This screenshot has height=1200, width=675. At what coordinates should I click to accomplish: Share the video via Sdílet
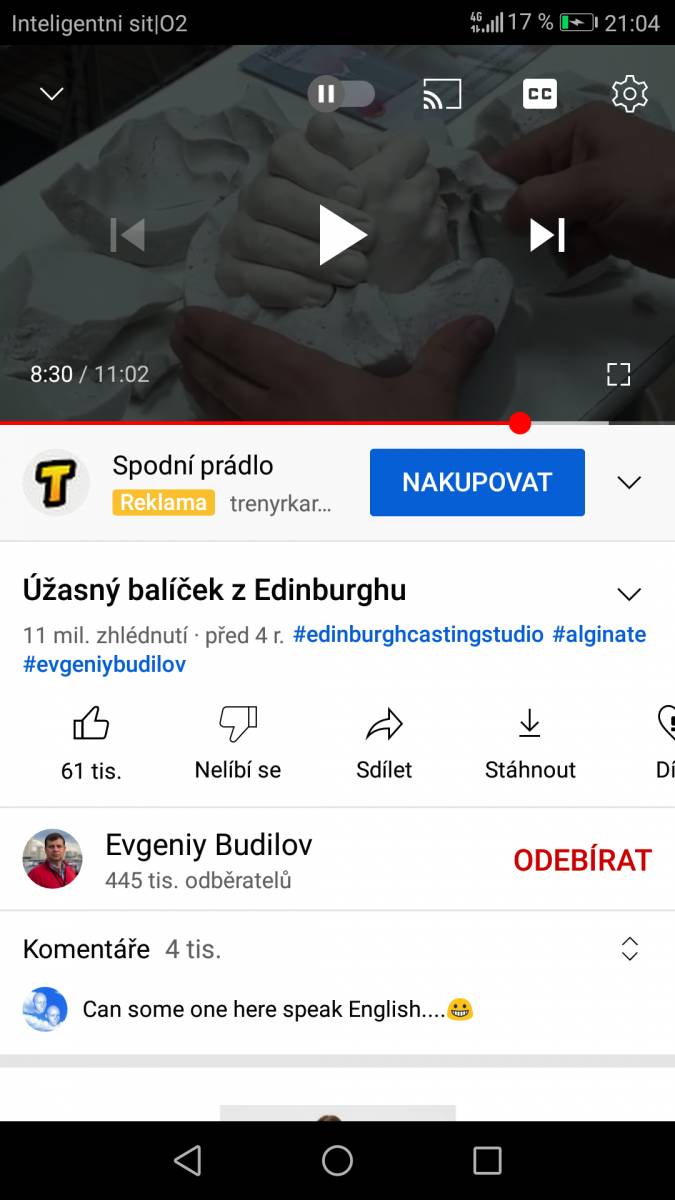384,744
